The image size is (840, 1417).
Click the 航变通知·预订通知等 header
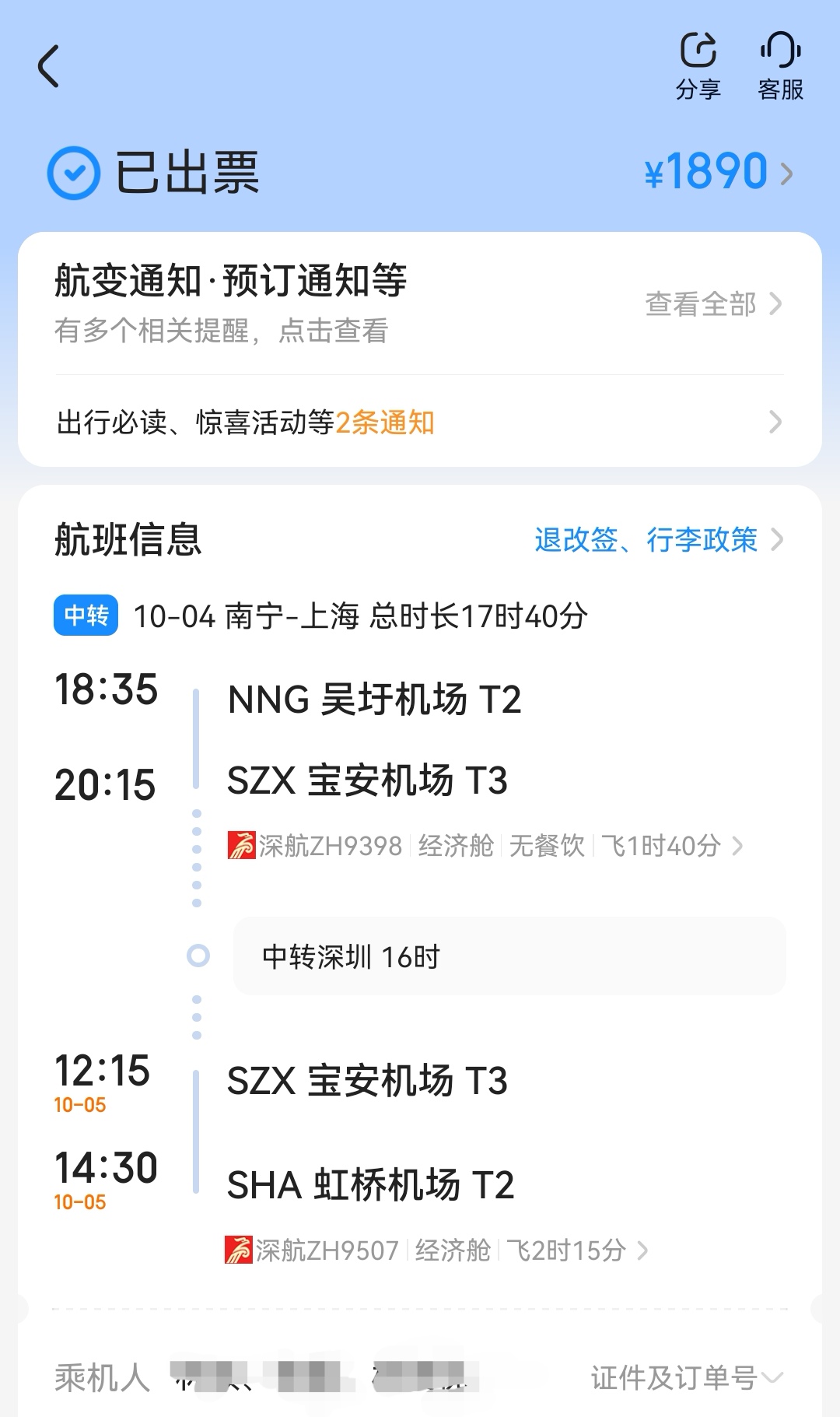point(231,281)
